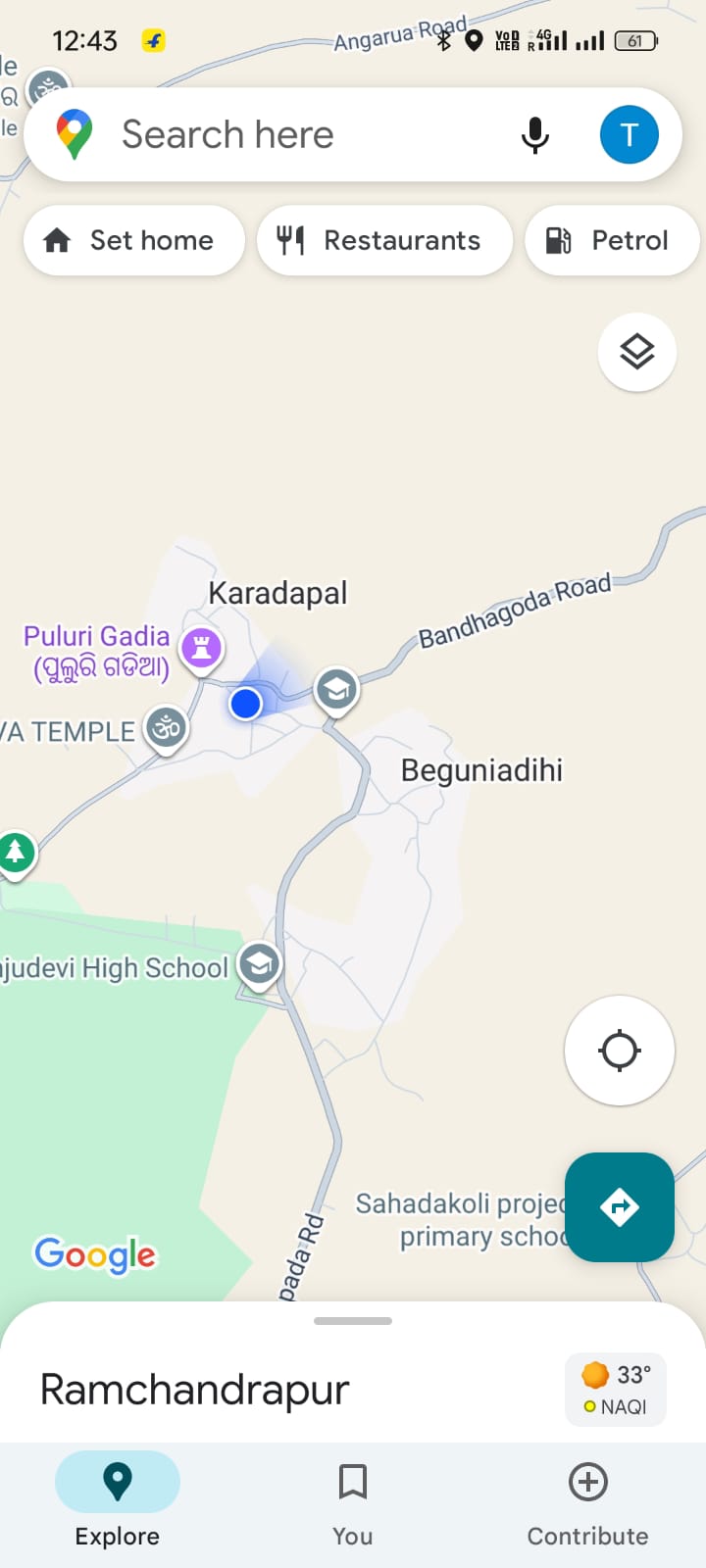Expand the Ramchandrapur sheet handle

353,1321
